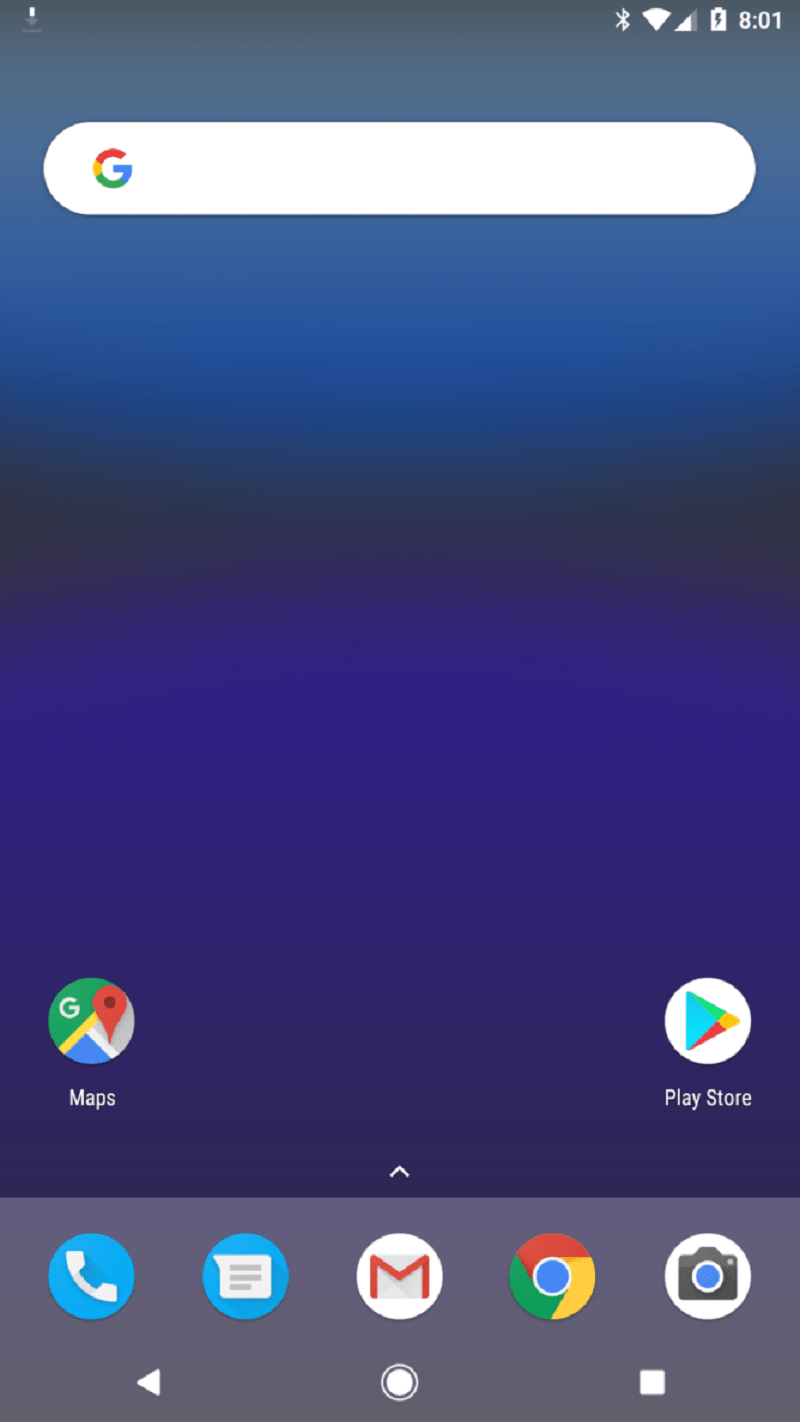Viewport: 800px width, 1422px height.
Task: Show recent apps with square button
Action: 652,1382
